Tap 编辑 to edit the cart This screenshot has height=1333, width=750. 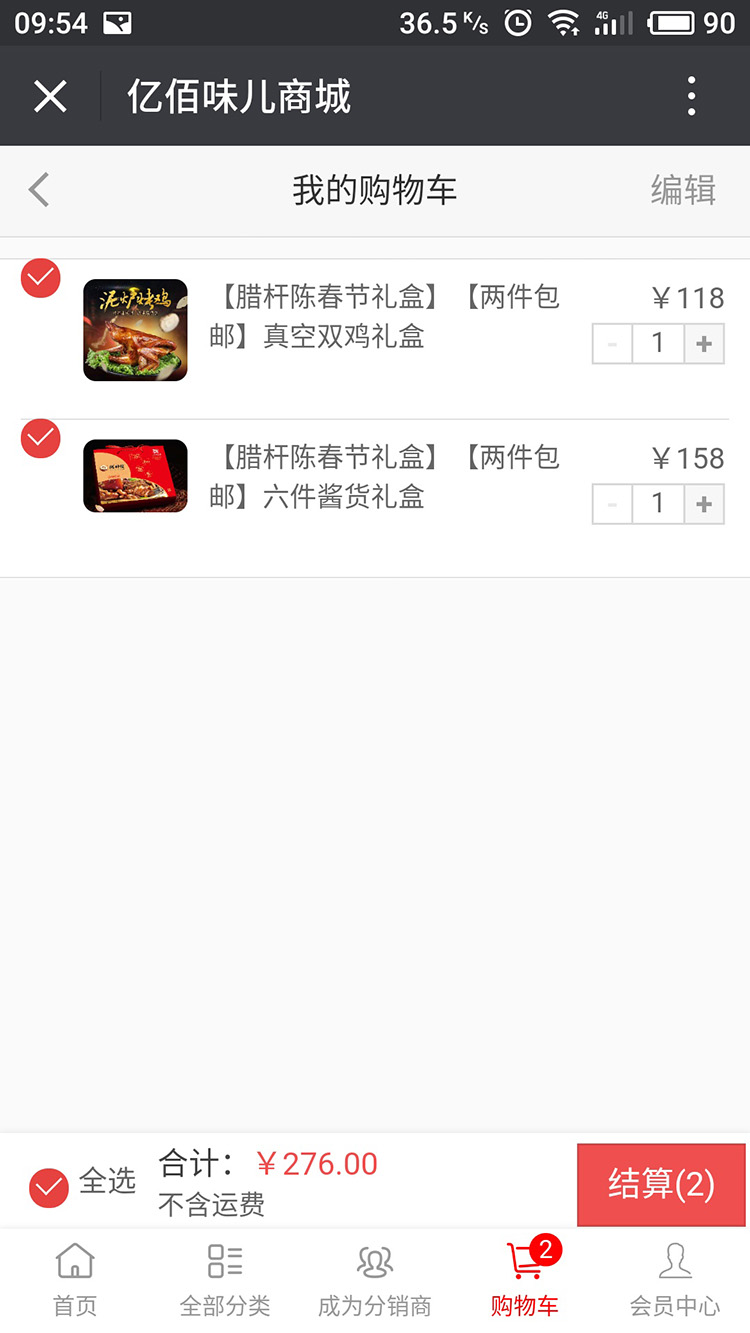(684, 189)
